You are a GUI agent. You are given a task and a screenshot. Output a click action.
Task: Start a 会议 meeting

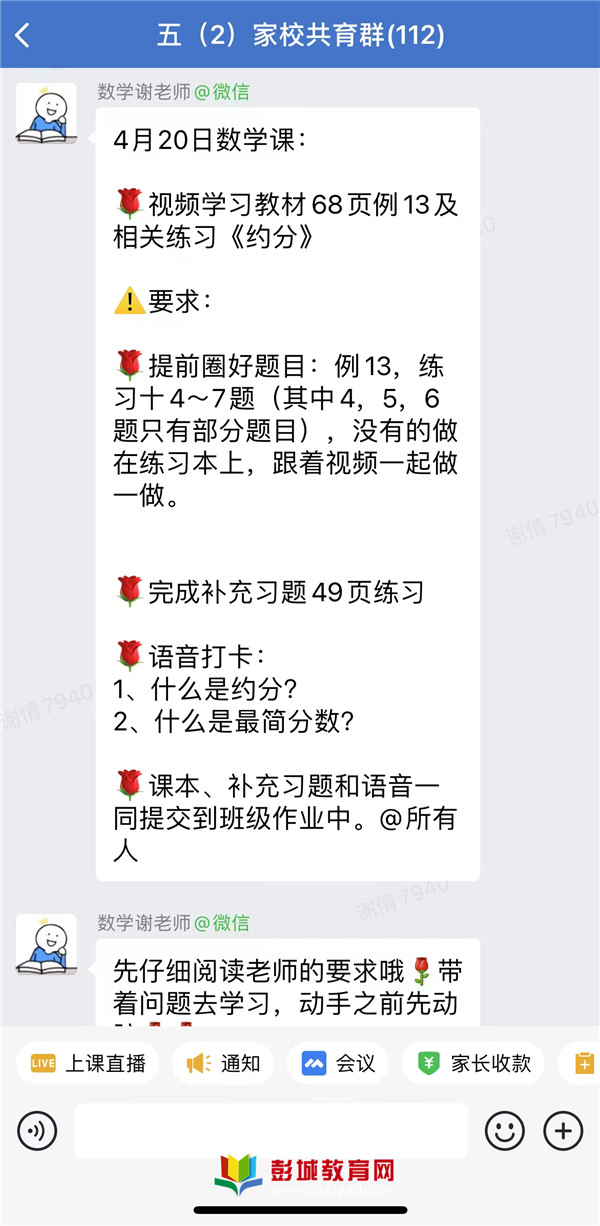coord(338,1063)
